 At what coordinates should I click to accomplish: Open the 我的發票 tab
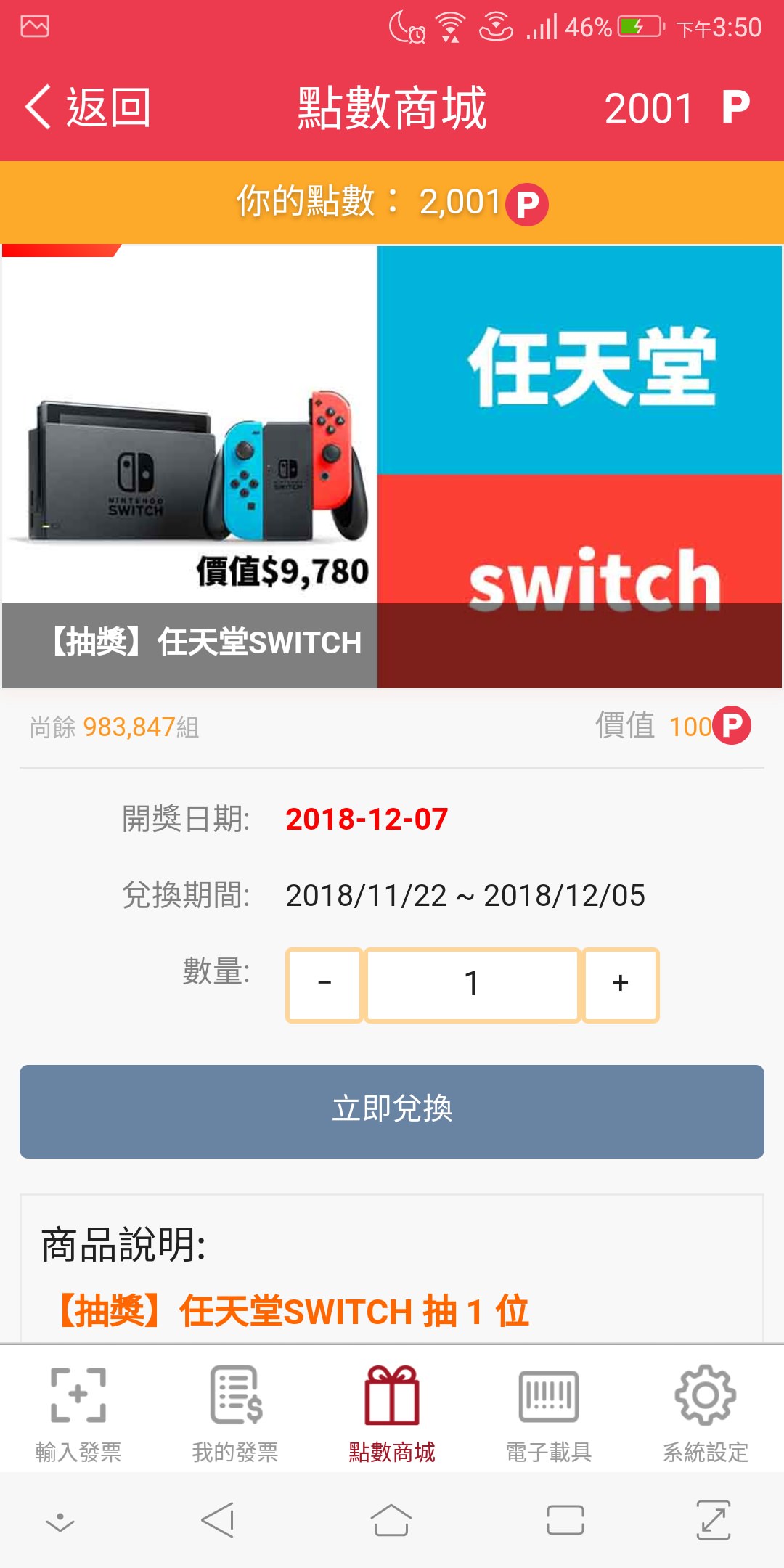tap(235, 1413)
